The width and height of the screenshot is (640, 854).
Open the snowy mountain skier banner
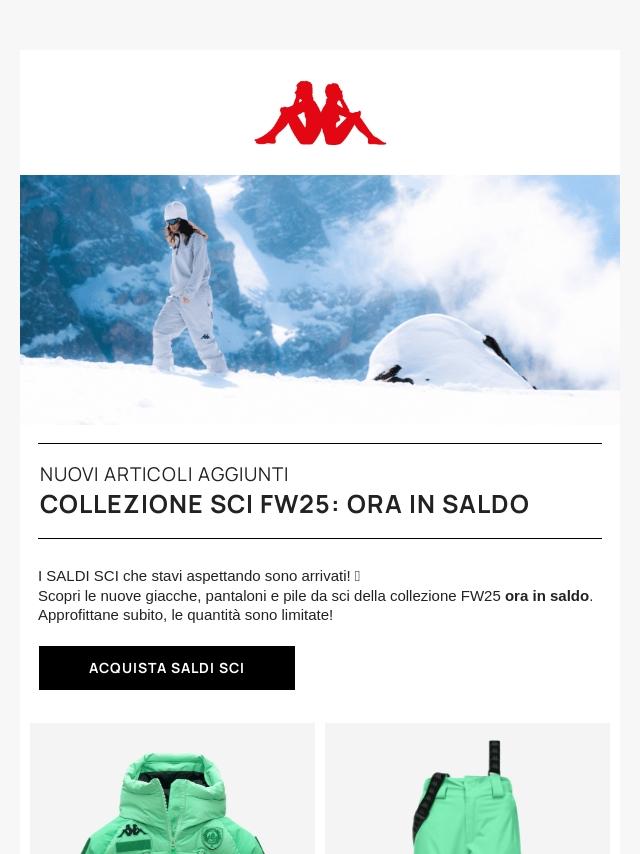tap(320, 300)
